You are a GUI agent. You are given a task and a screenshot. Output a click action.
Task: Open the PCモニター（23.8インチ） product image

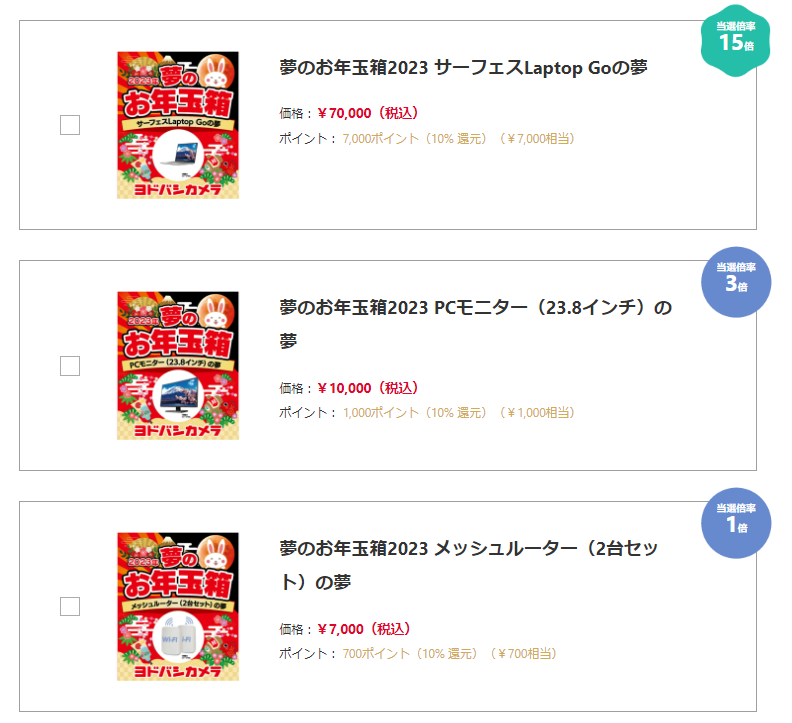tap(177, 365)
